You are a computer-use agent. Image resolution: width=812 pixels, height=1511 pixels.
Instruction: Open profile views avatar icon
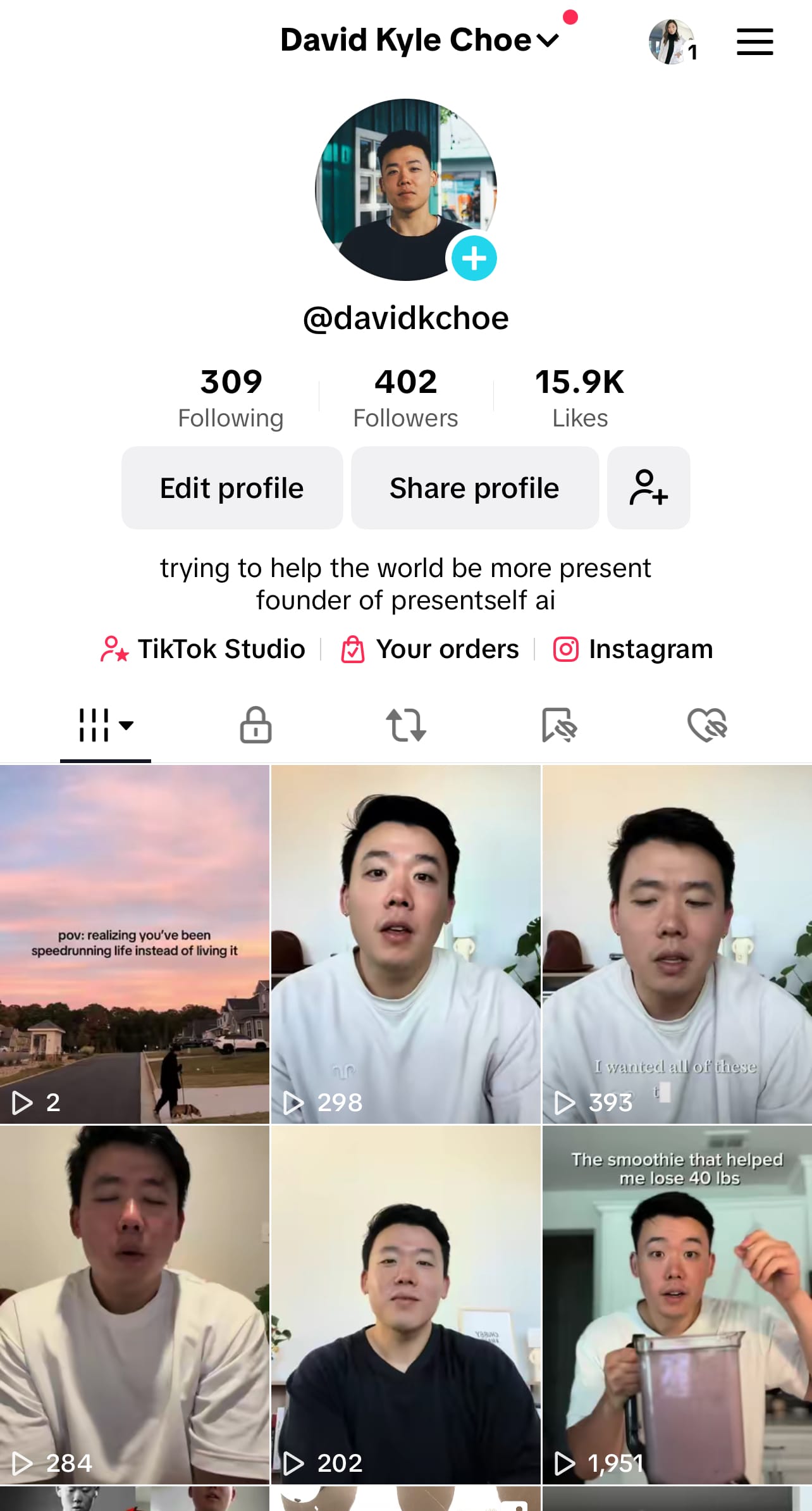coord(670,42)
